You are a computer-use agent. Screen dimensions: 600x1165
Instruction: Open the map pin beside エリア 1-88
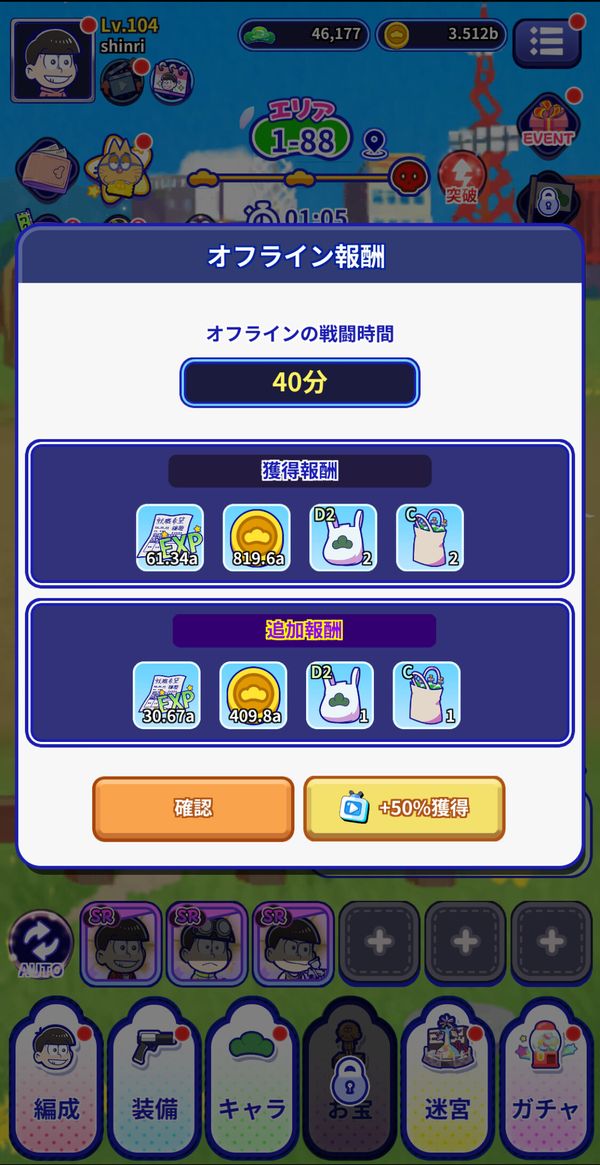pyautogui.click(x=374, y=140)
